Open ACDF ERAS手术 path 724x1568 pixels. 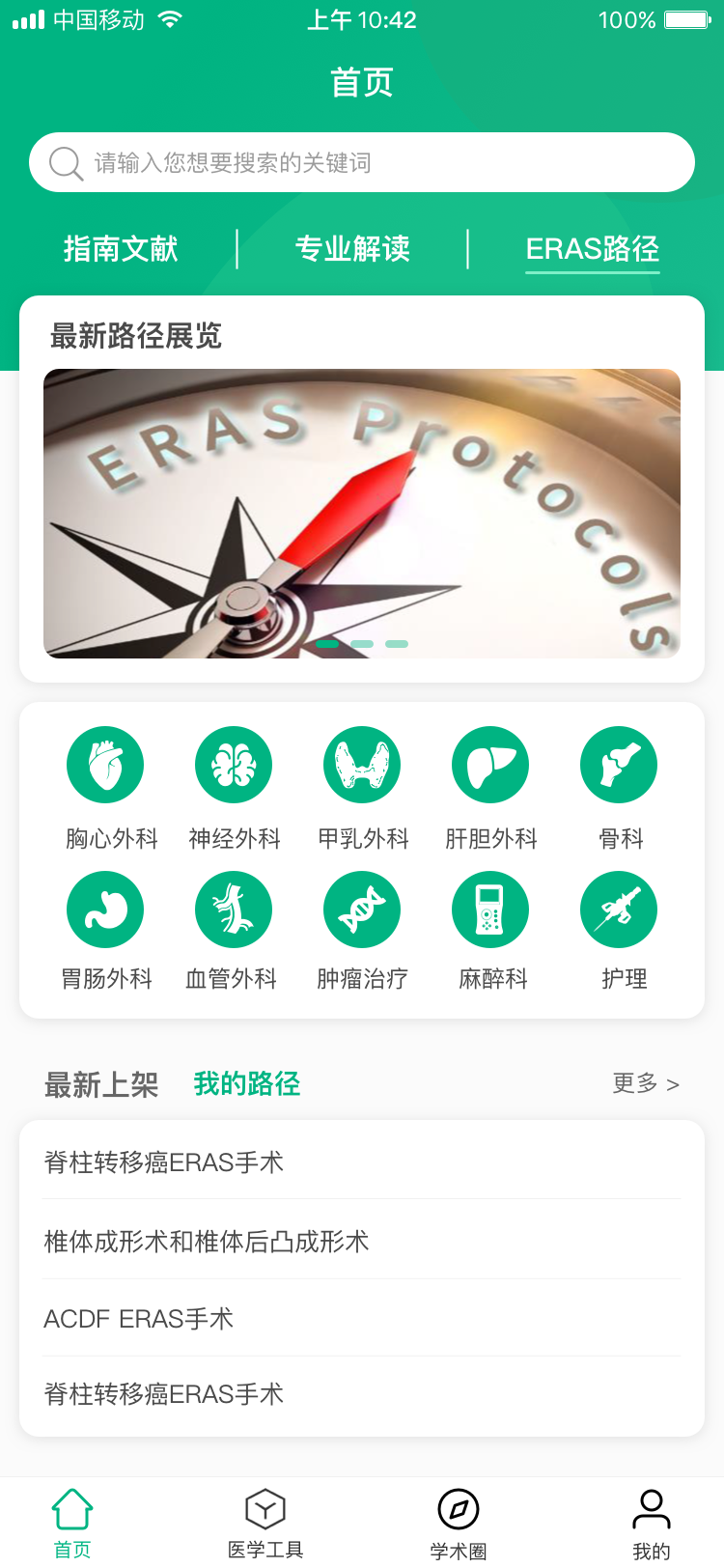(x=139, y=1318)
